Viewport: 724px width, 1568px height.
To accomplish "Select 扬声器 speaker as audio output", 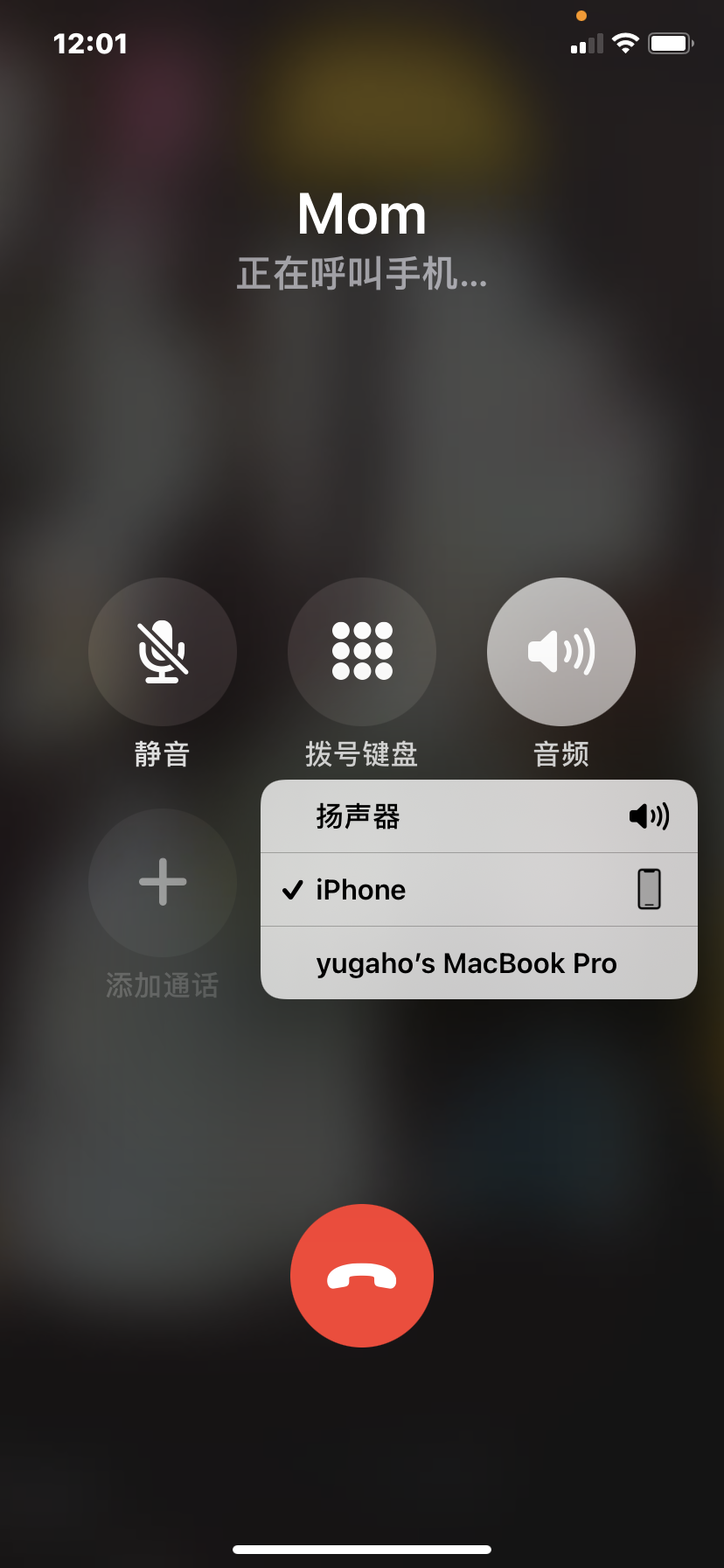I will (x=478, y=816).
